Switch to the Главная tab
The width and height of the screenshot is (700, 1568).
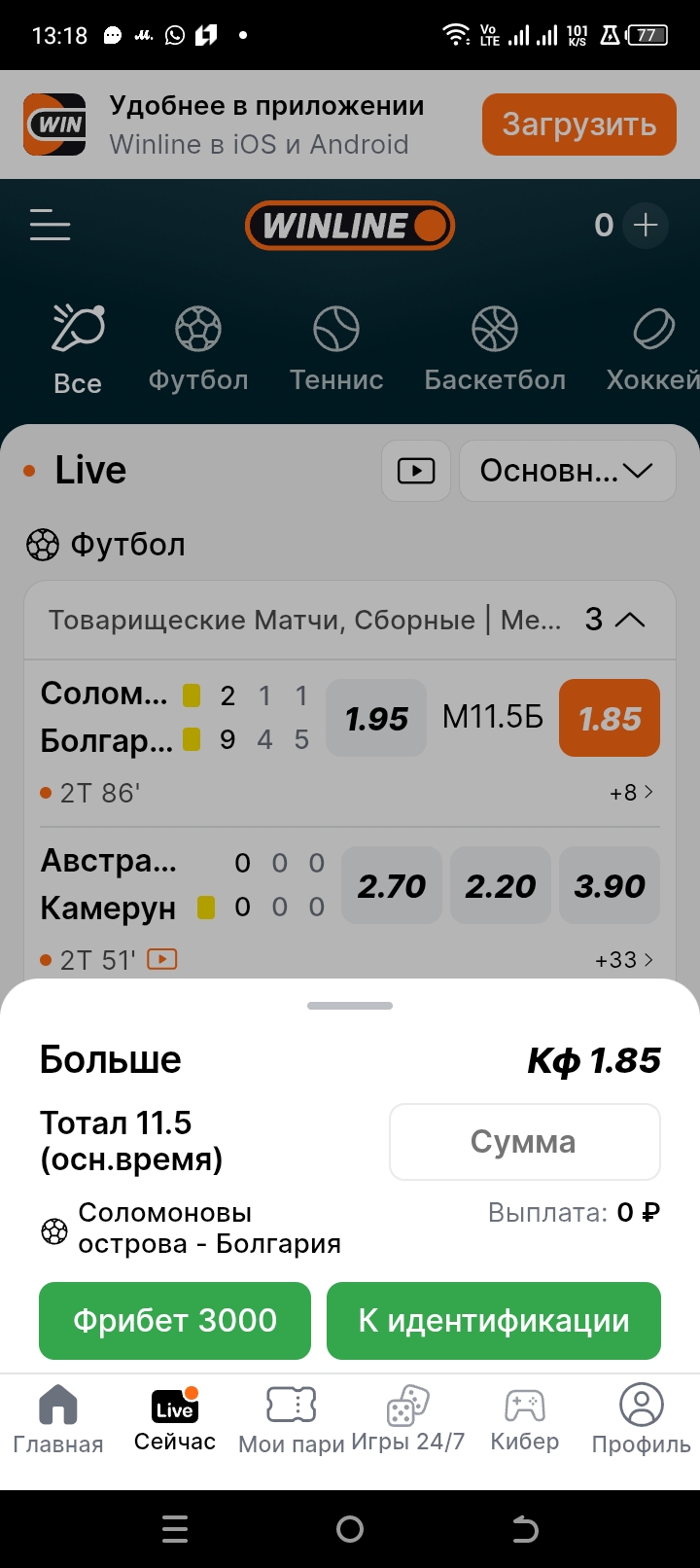pos(58,1420)
